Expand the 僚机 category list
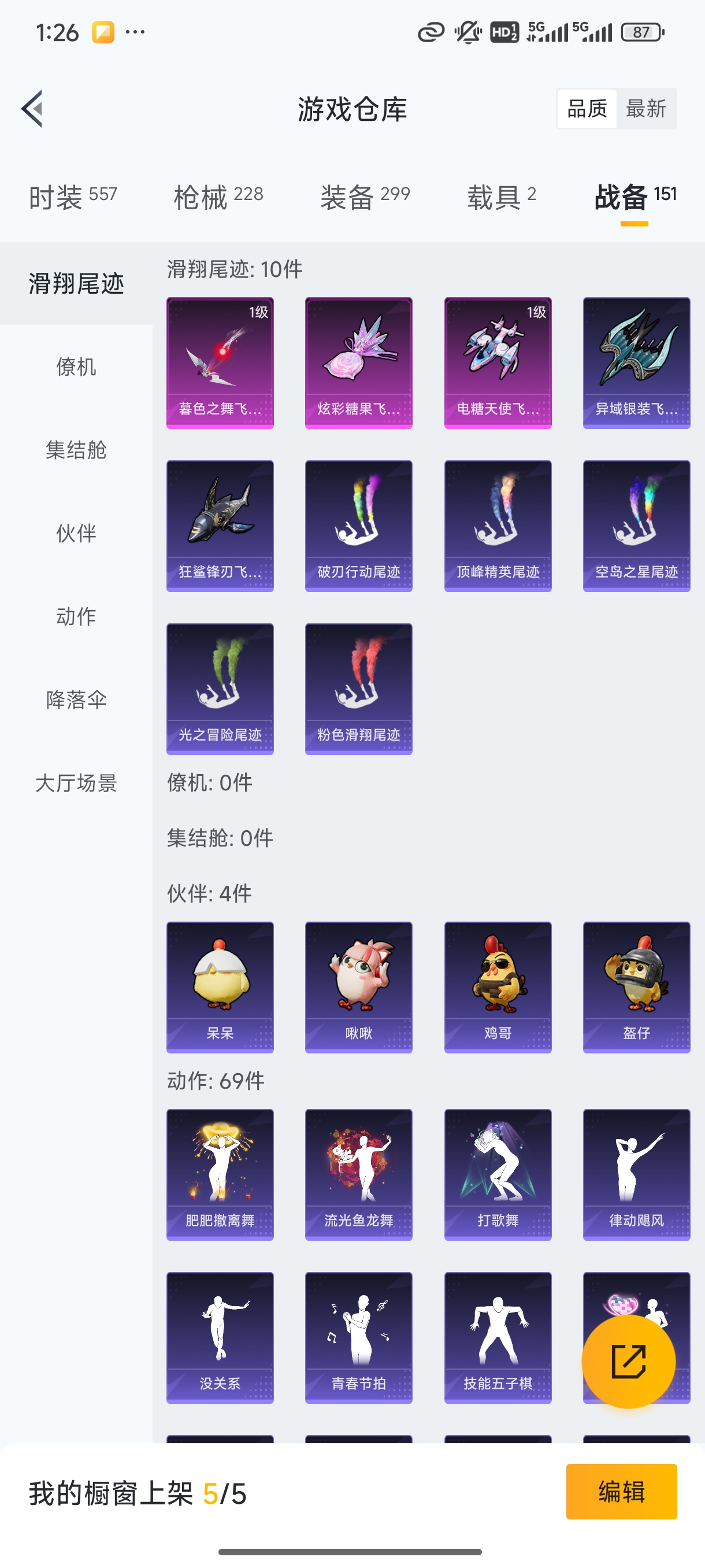This screenshot has width=705, height=1568. [x=76, y=367]
